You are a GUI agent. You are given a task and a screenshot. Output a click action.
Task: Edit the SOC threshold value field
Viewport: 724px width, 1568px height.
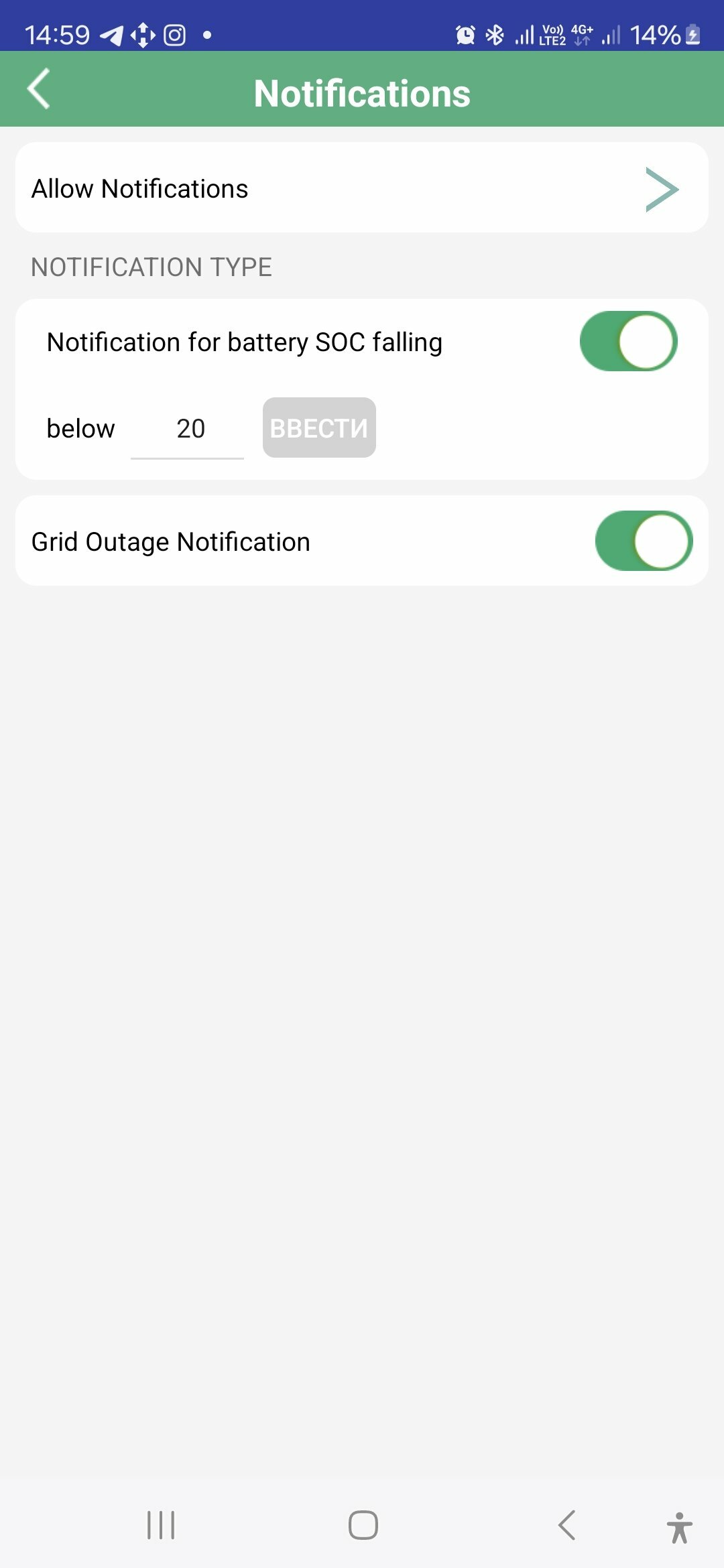tap(188, 429)
